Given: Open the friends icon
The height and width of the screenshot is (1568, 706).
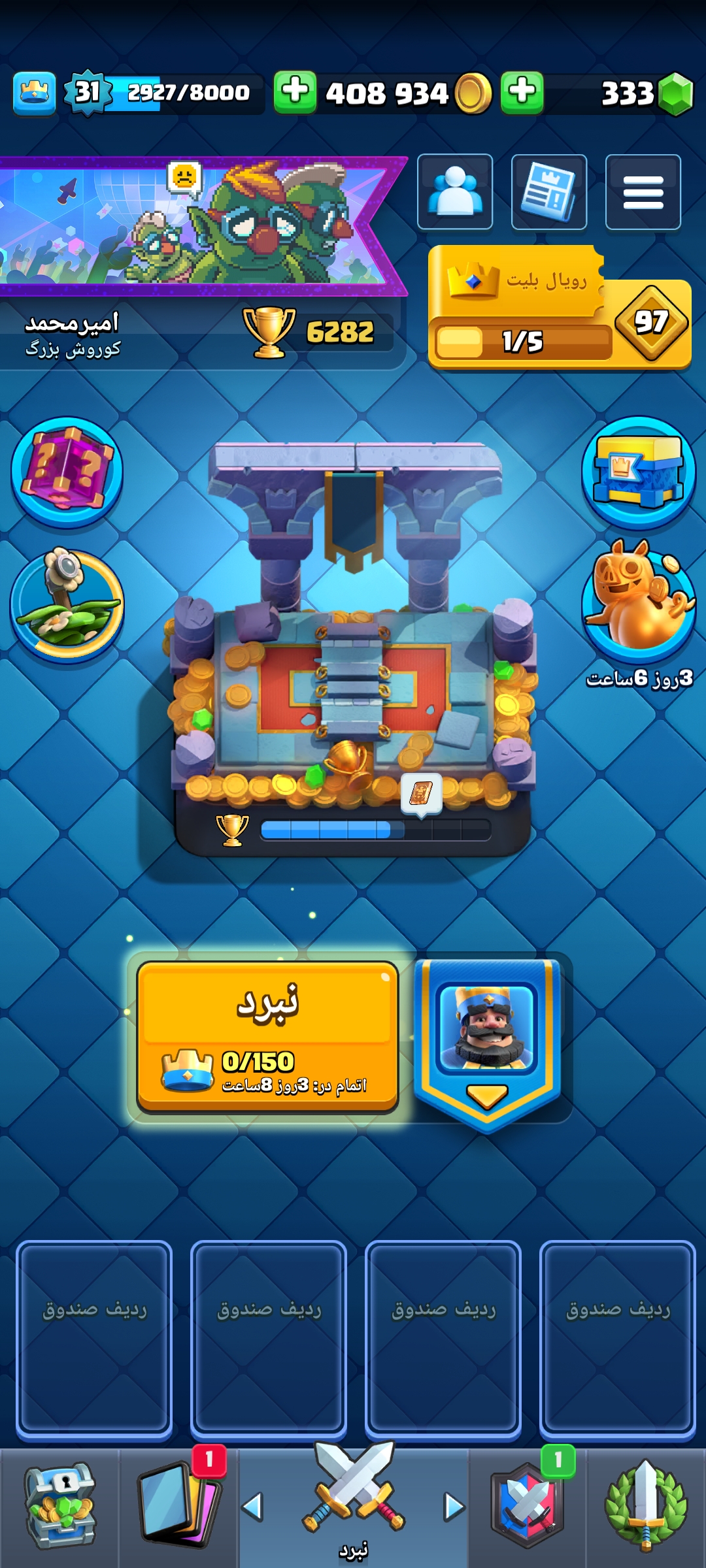Looking at the screenshot, I should pos(455,192).
